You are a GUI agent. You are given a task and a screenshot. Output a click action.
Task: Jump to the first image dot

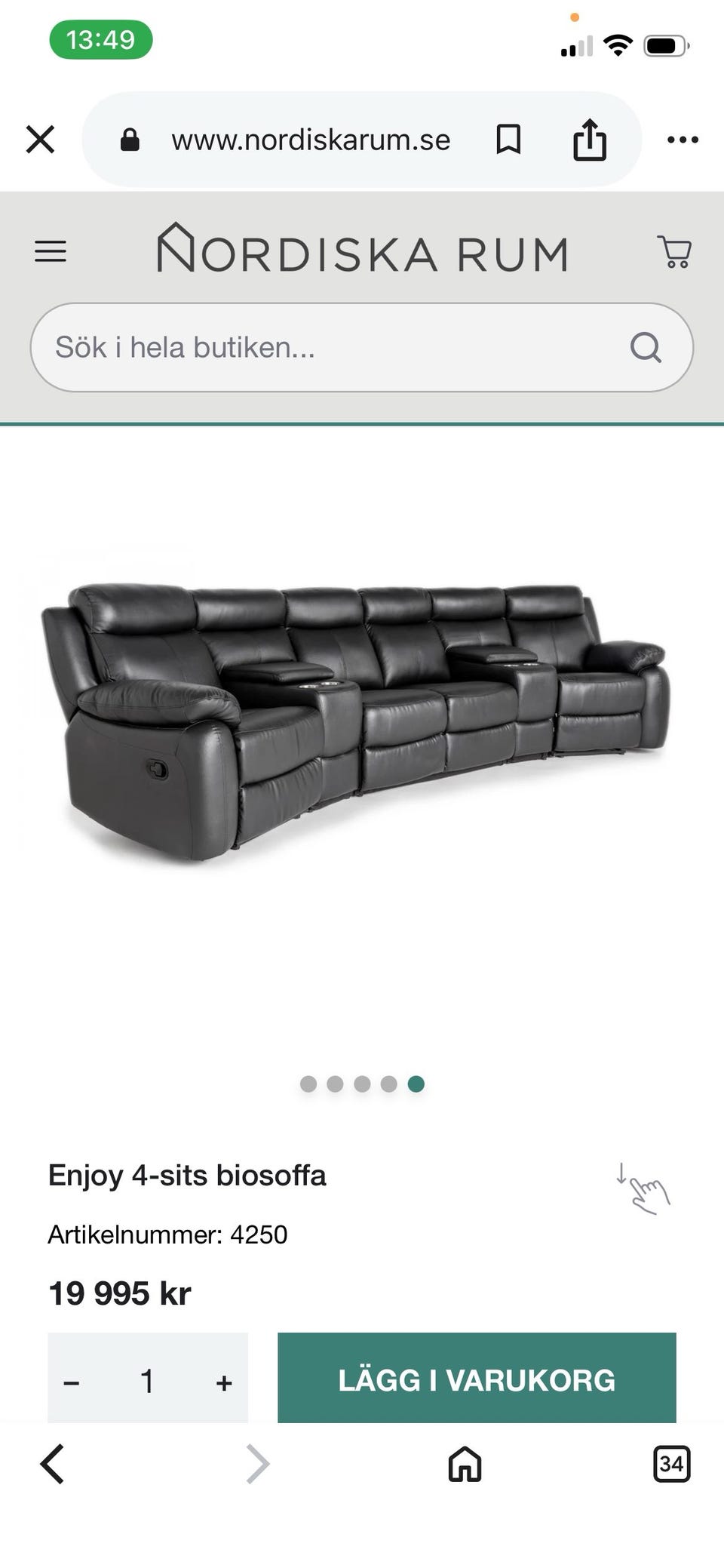pos(308,1084)
